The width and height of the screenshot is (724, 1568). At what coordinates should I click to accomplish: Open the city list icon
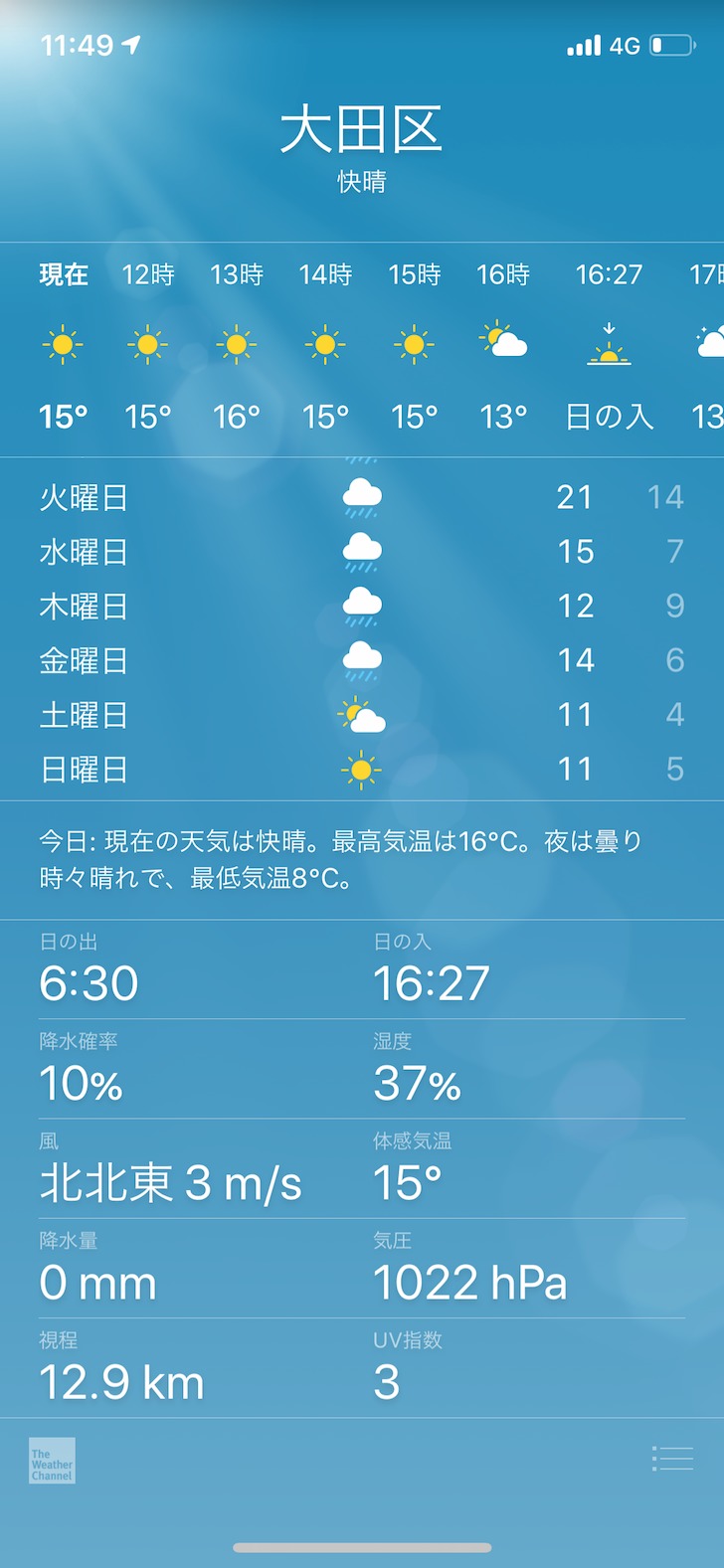pos(672,1459)
